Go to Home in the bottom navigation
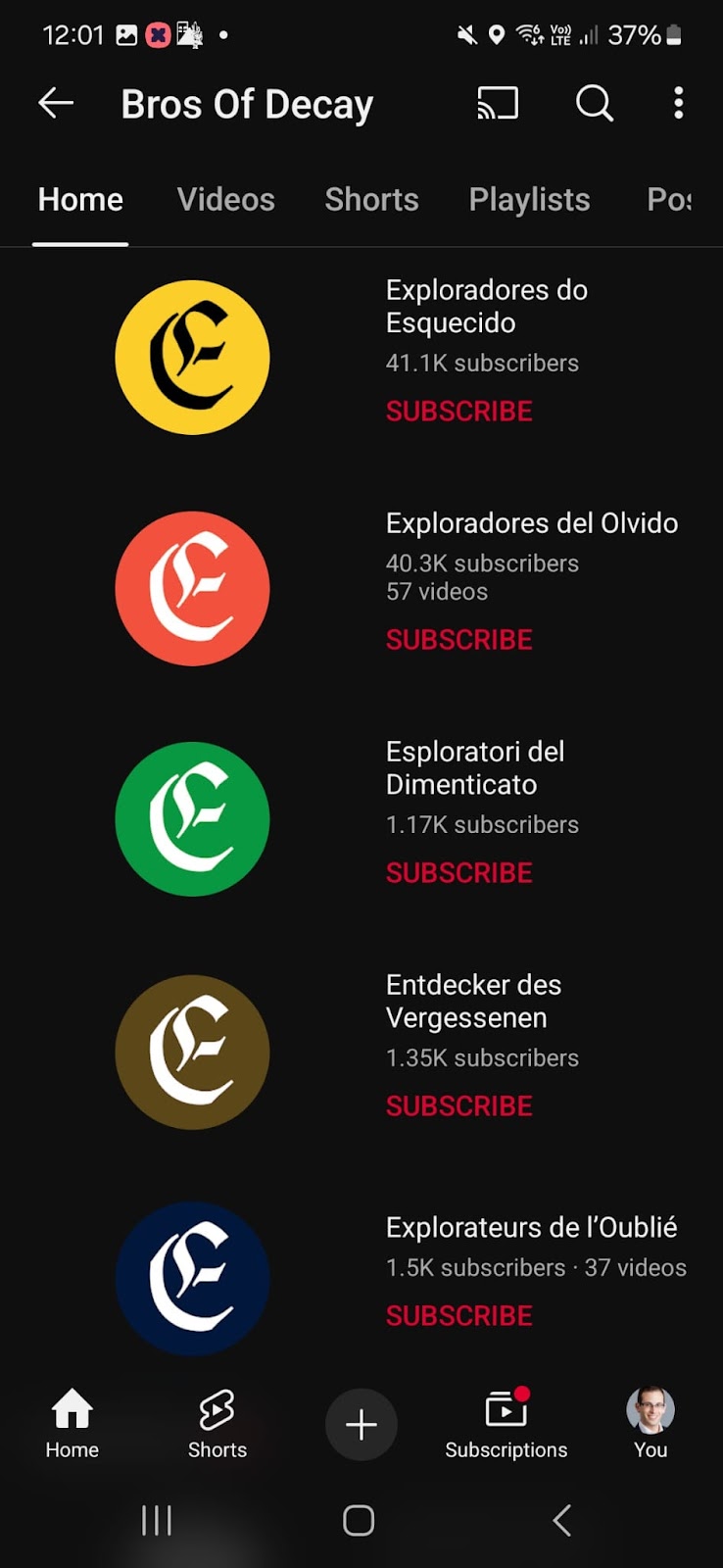 point(72,1425)
